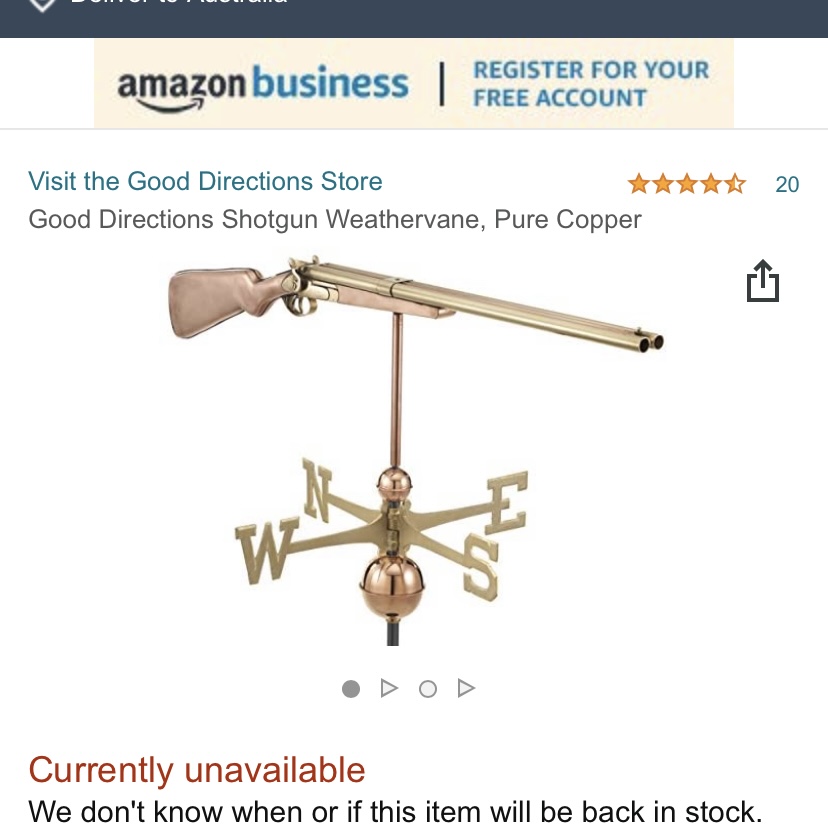The width and height of the screenshot is (828, 833).
Task: Select the second image indicator (video)
Action: click(389, 688)
